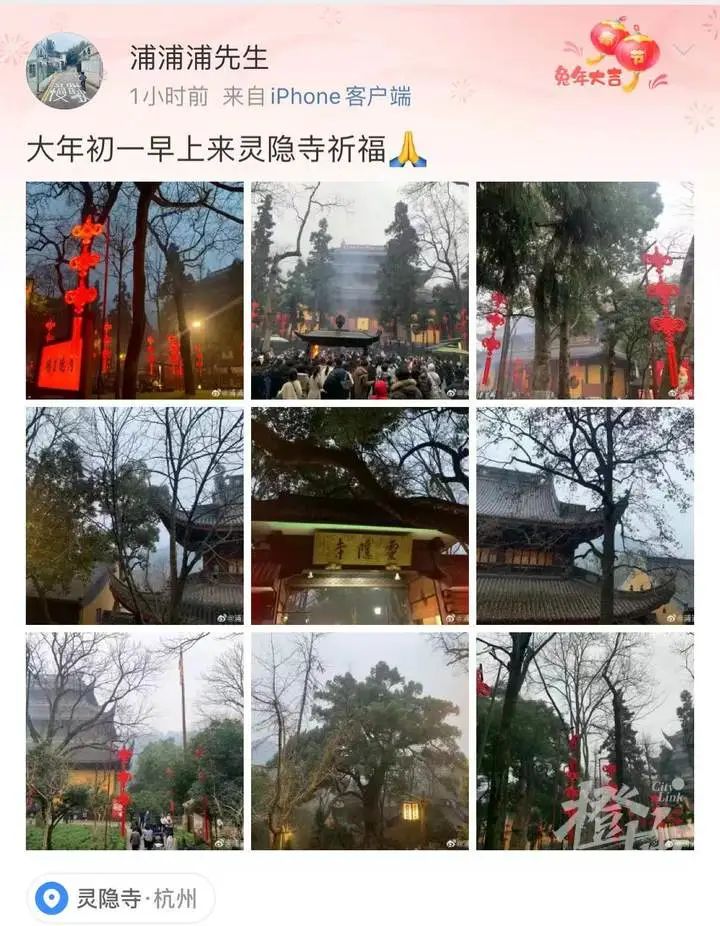Open the photo of the tiled temple eaves

[x=585, y=515]
